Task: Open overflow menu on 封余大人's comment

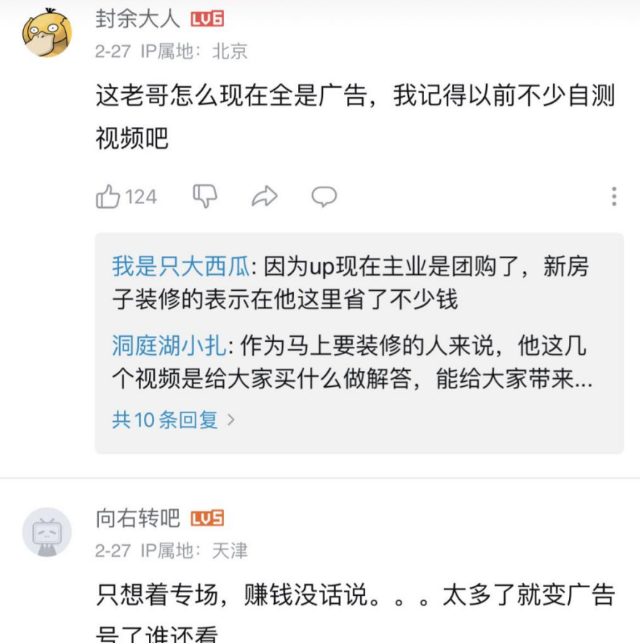Action: click(613, 197)
